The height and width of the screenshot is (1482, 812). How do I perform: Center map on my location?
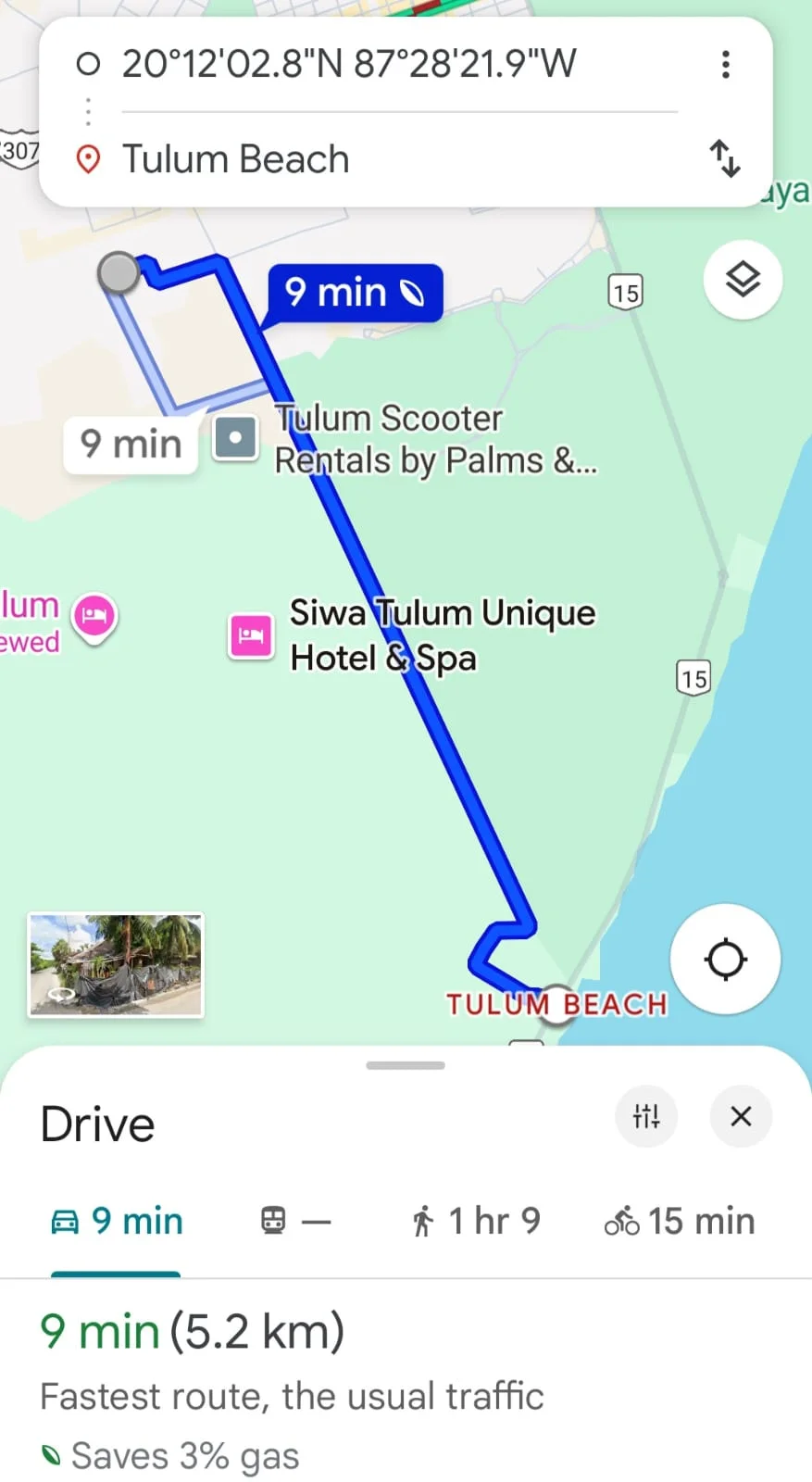(725, 959)
